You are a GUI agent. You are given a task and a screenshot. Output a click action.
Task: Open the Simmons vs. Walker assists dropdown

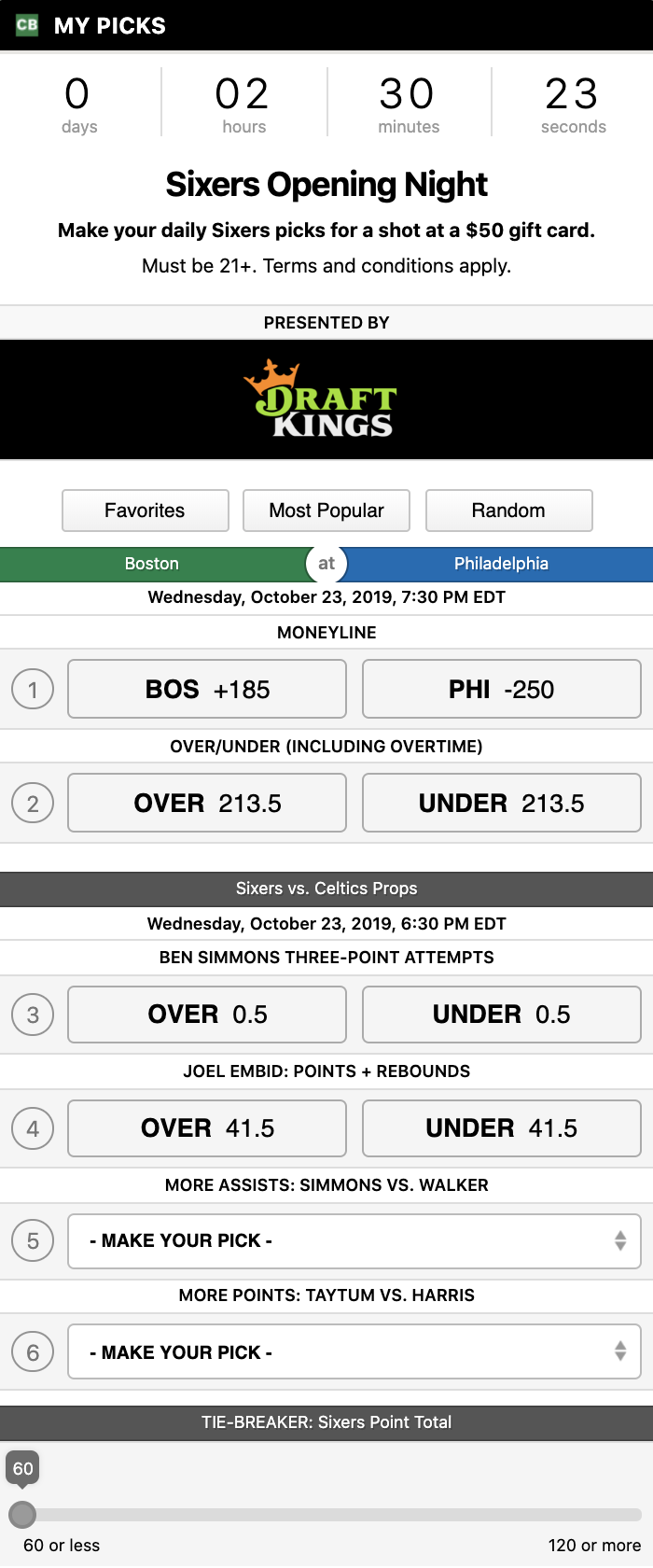tap(354, 1241)
